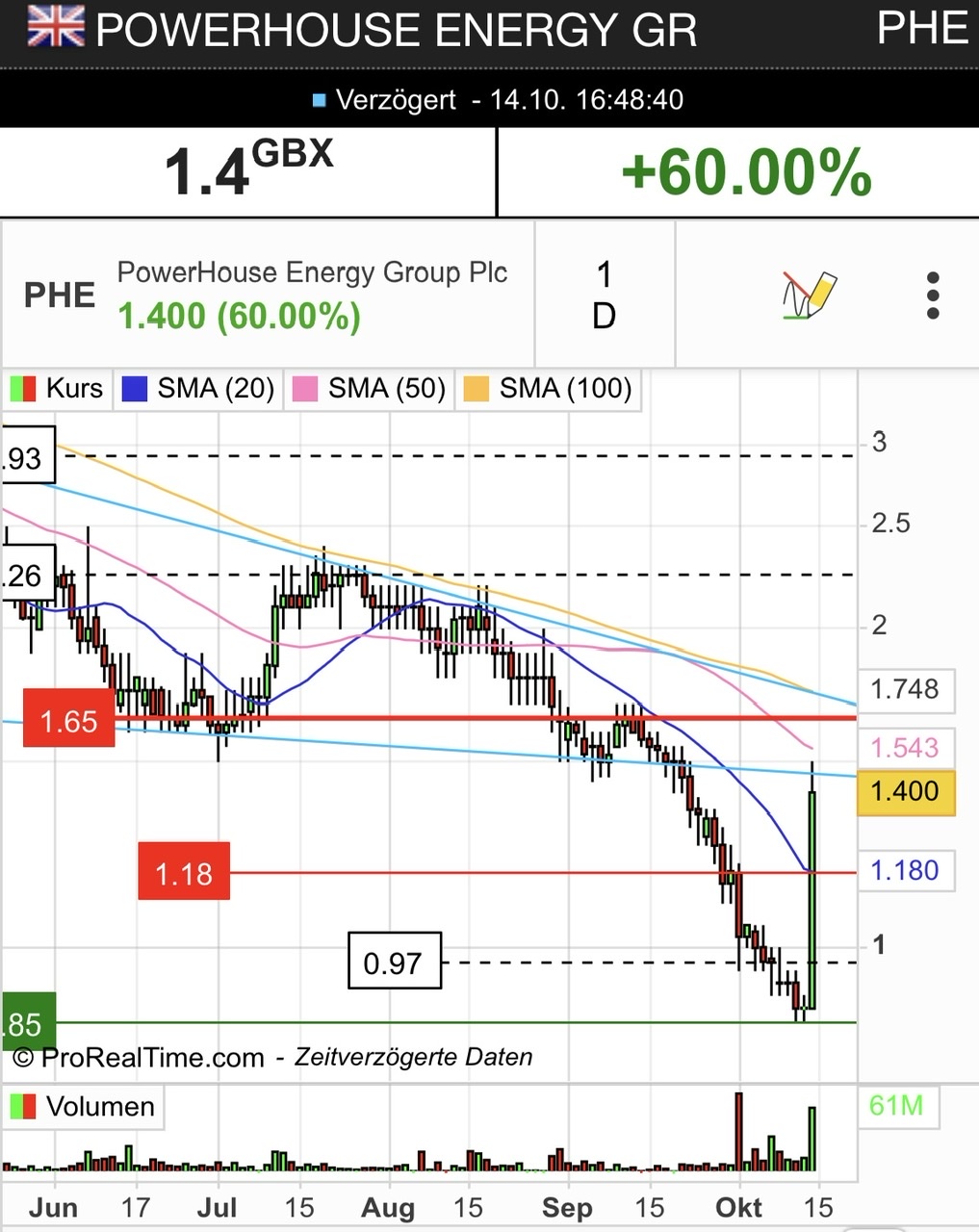The width and height of the screenshot is (979, 1232).
Task: Select the SMA (50) indicator chip
Action: point(370,389)
